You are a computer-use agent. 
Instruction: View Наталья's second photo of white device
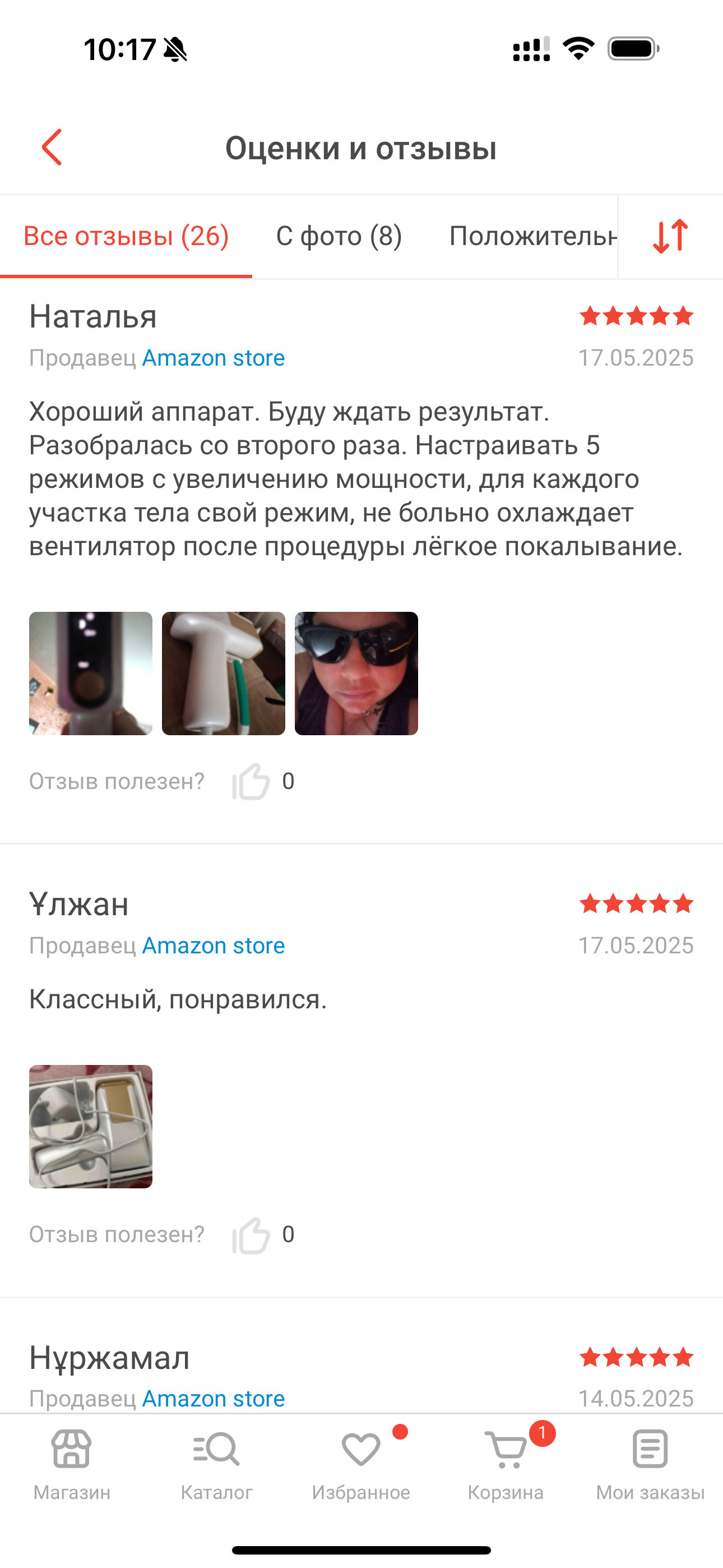tap(224, 673)
